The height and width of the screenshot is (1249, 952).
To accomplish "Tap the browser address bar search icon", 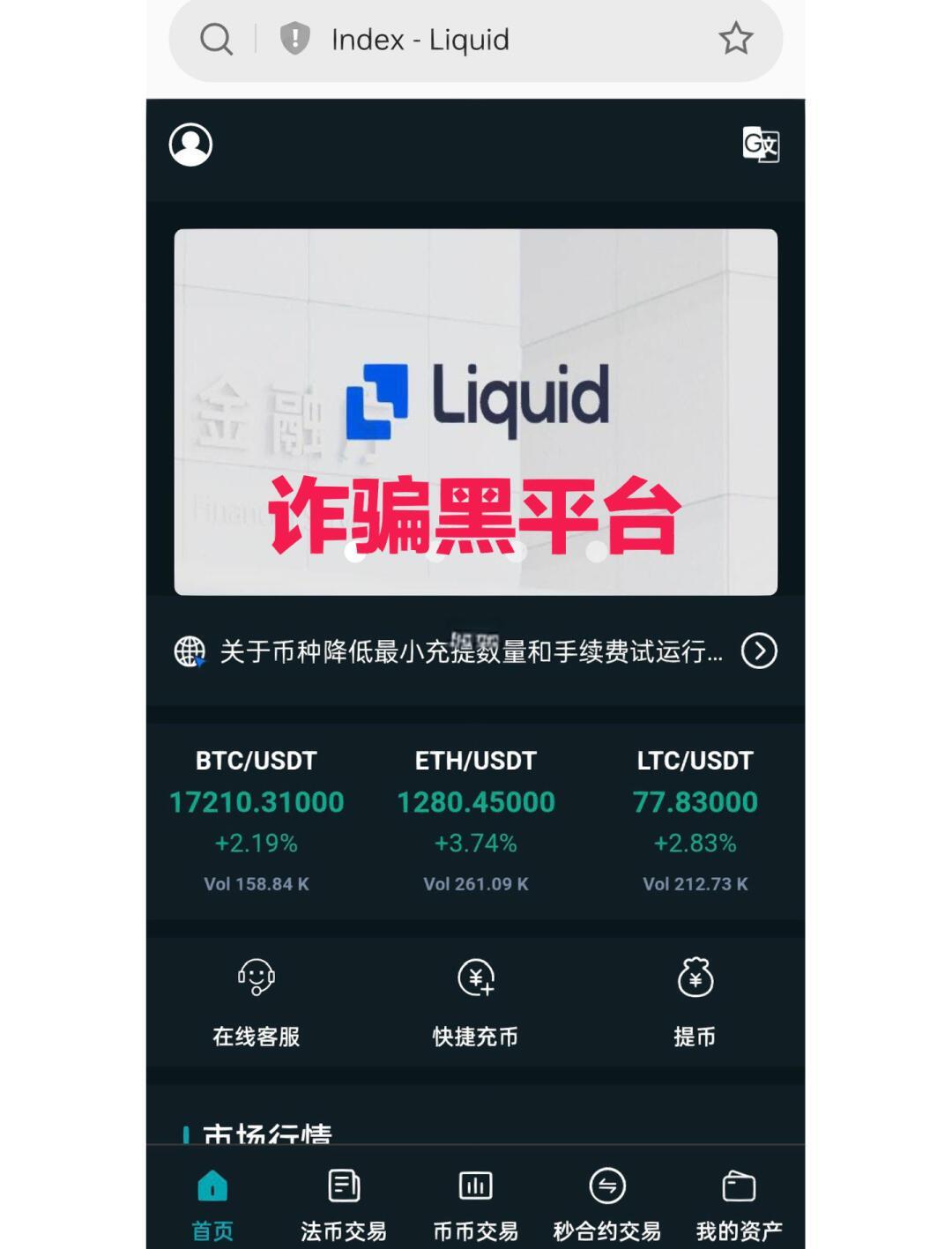I will [216, 39].
